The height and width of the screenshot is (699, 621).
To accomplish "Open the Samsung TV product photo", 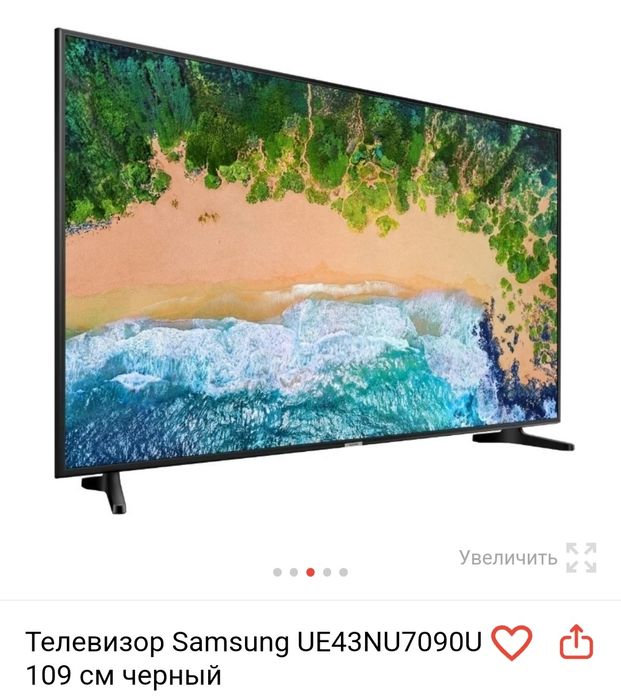I will pos(310,270).
